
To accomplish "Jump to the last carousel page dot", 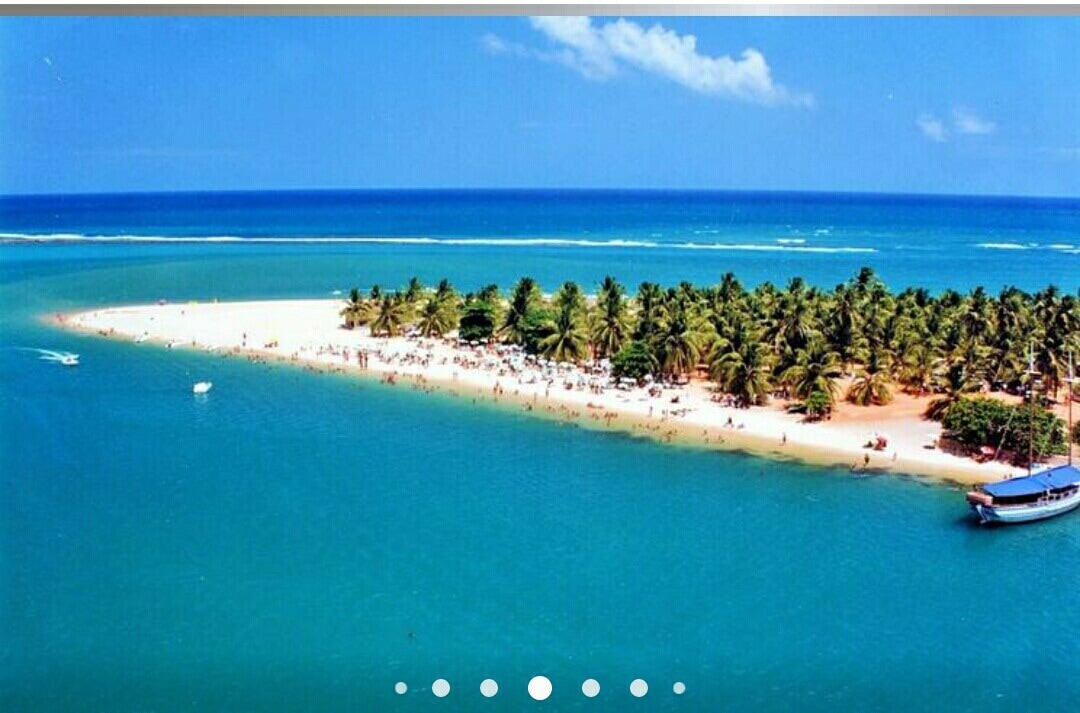I will coord(679,688).
